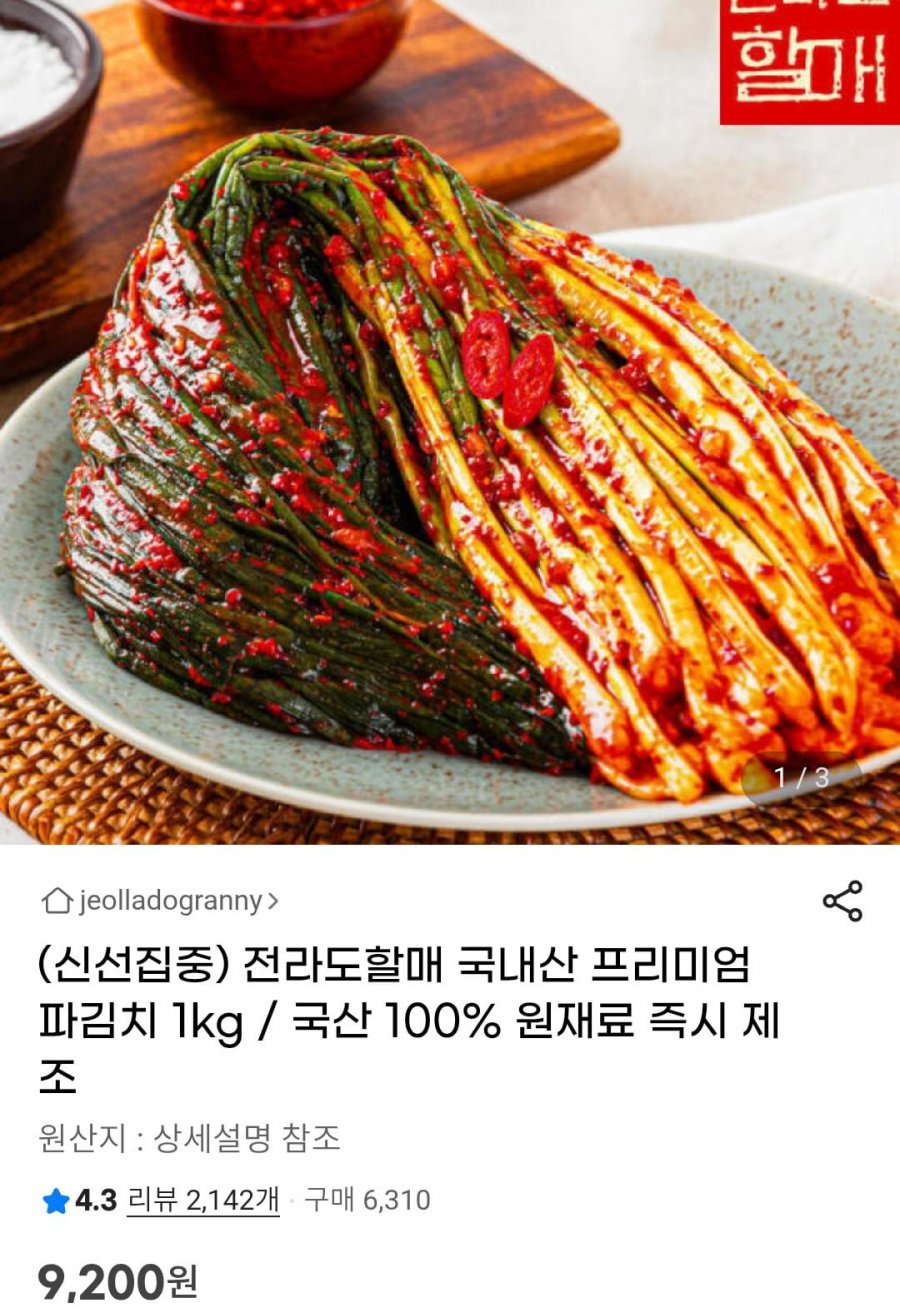Share this green onion kimchi product

tap(842, 901)
